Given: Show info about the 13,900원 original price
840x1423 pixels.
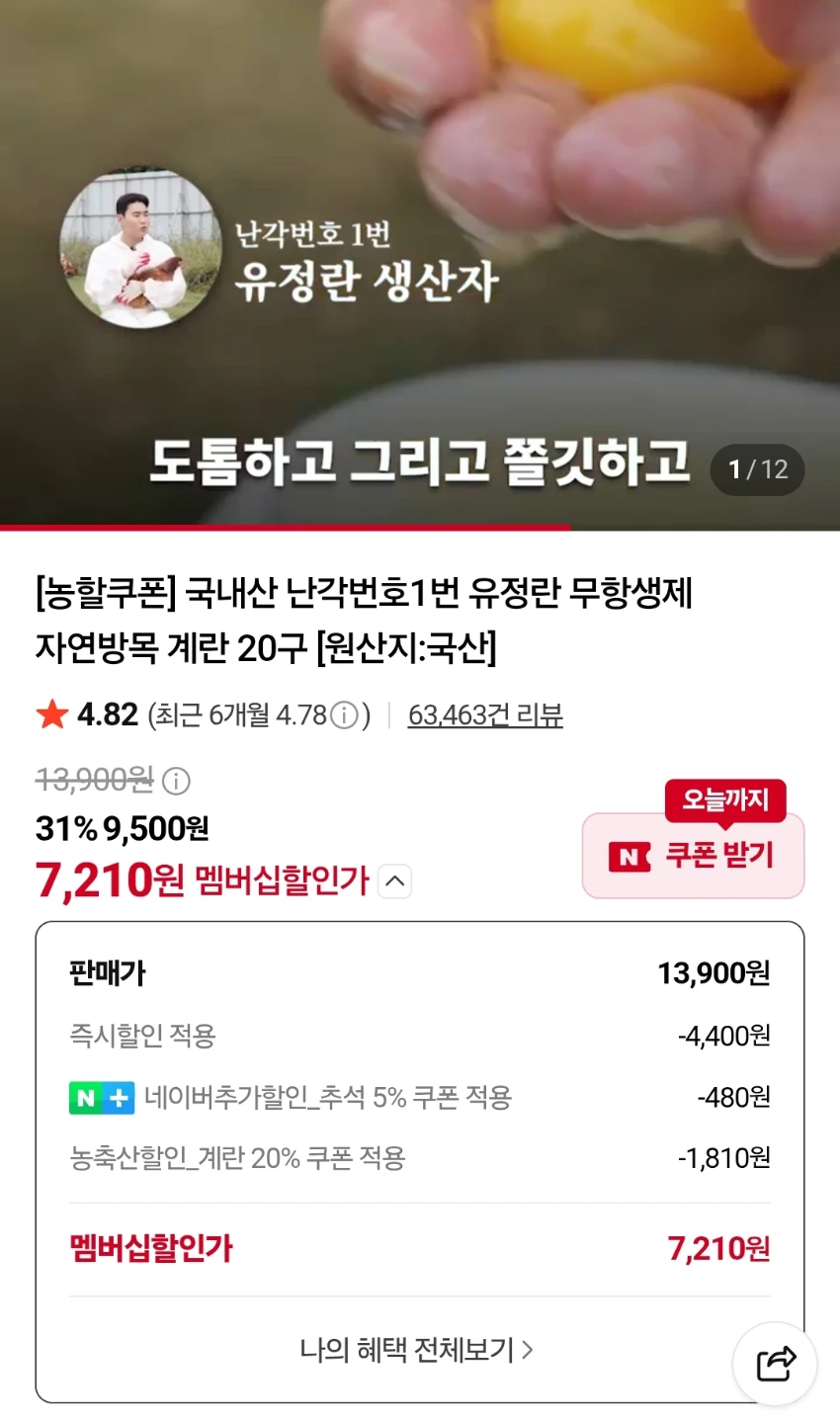Looking at the screenshot, I should click(176, 782).
